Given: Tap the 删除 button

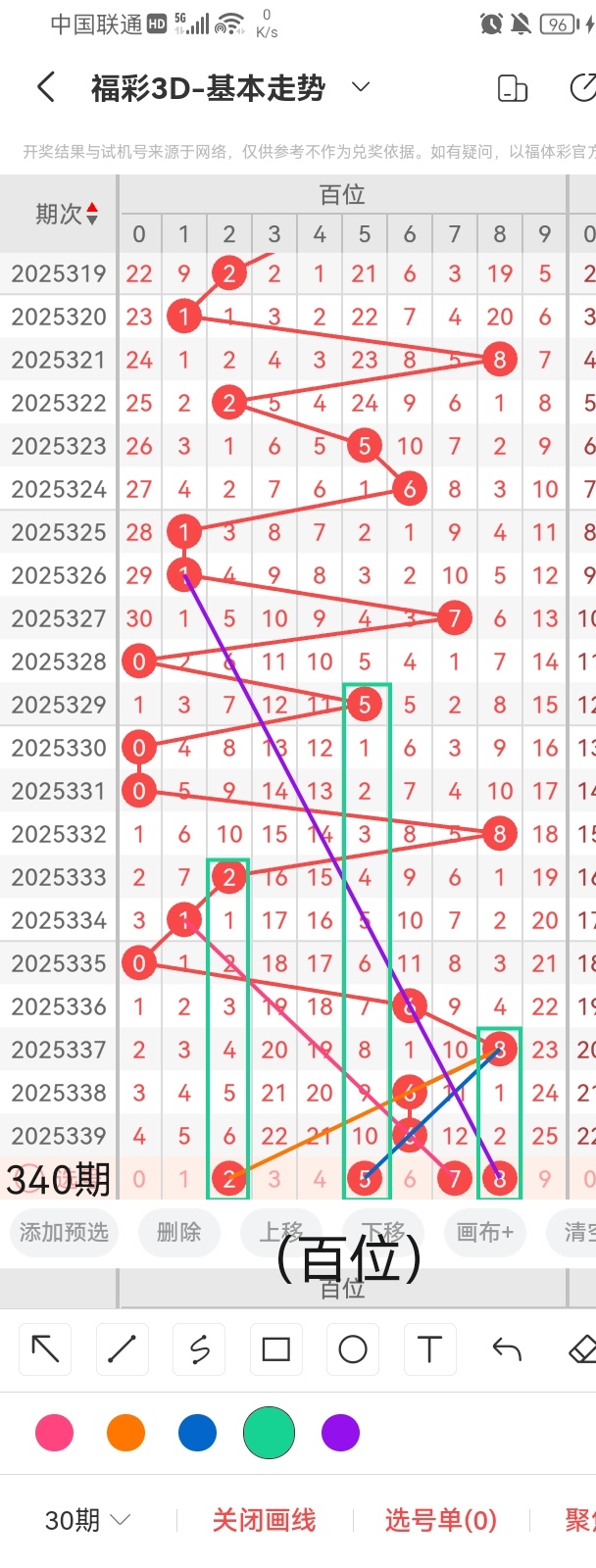Looking at the screenshot, I should [178, 1232].
